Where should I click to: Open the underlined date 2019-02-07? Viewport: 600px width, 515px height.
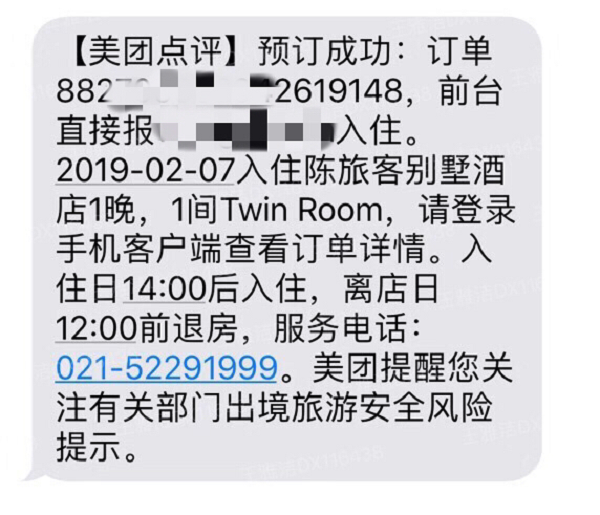pyautogui.click(x=145, y=170)
